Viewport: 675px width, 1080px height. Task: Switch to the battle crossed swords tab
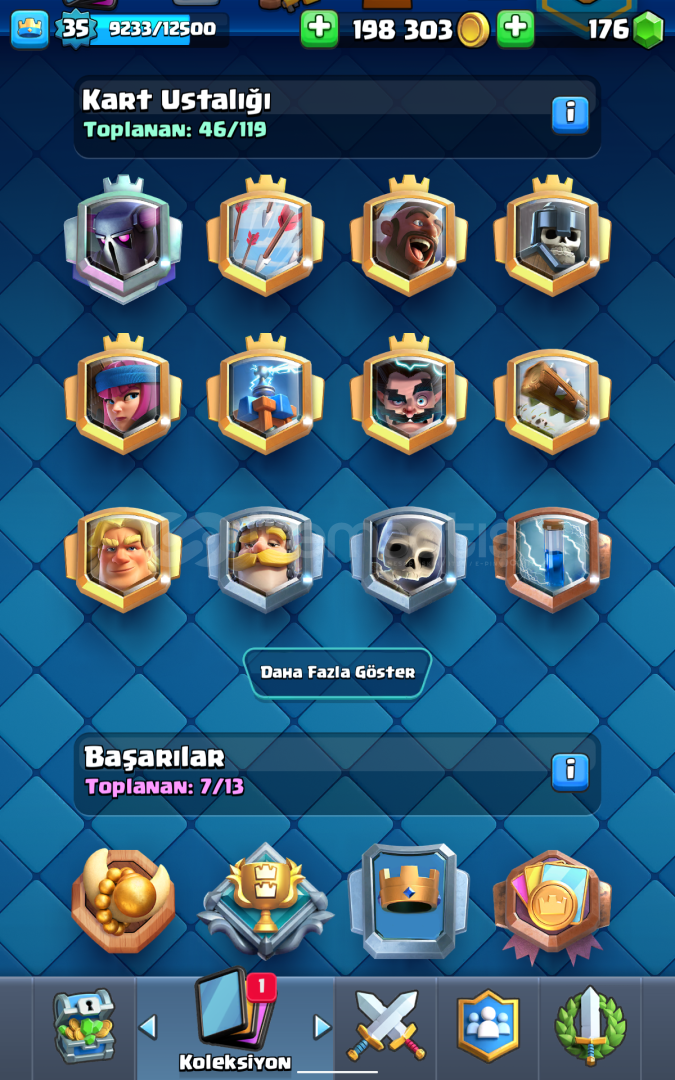386,1026
